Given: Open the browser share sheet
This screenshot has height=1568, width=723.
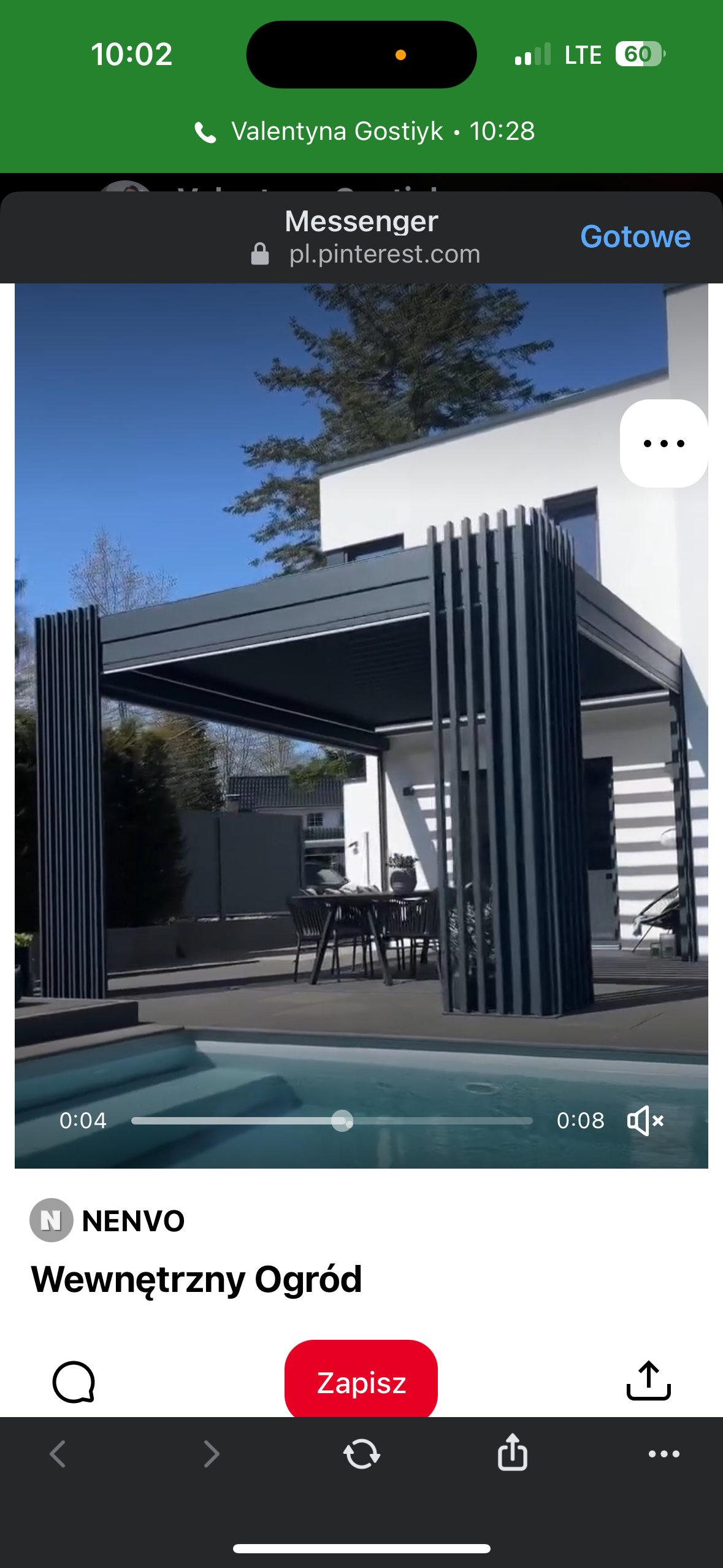Looking at the screenshot, I should tap(513, 1452).
